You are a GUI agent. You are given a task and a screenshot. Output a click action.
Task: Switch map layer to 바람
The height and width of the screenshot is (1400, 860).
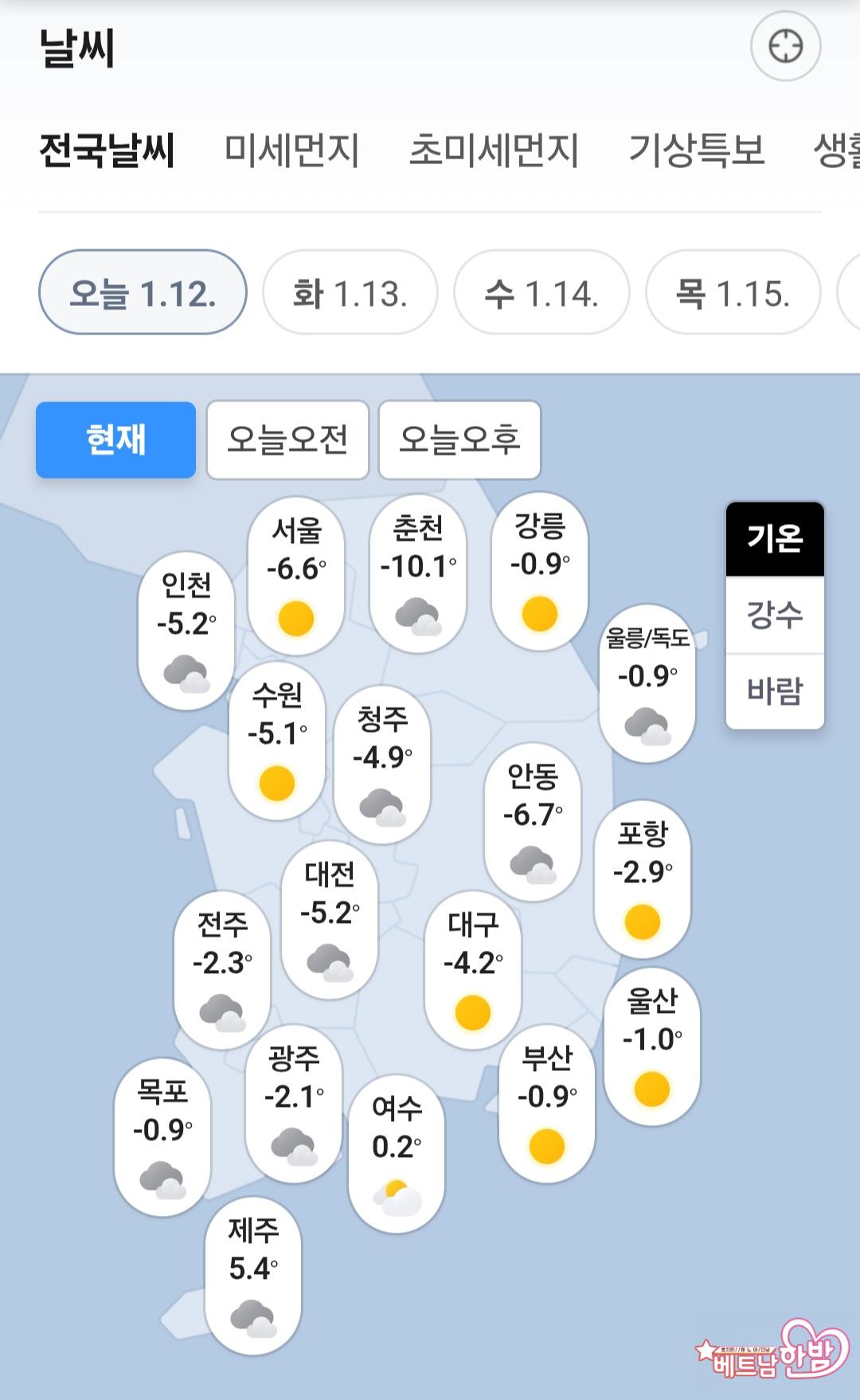pos(775,690)
